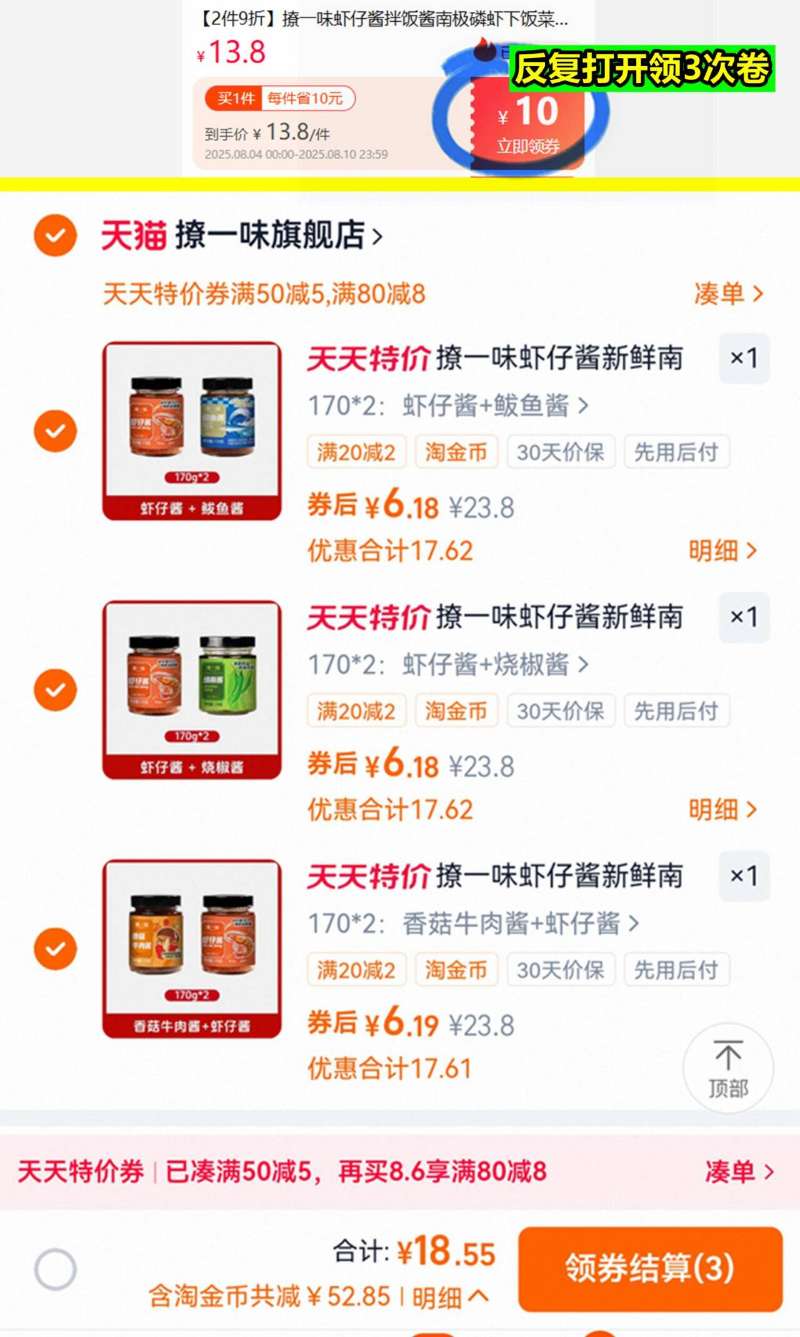Open the 淘金币 tag on first item
This screenshot has height=1337, width=800.
456,452
